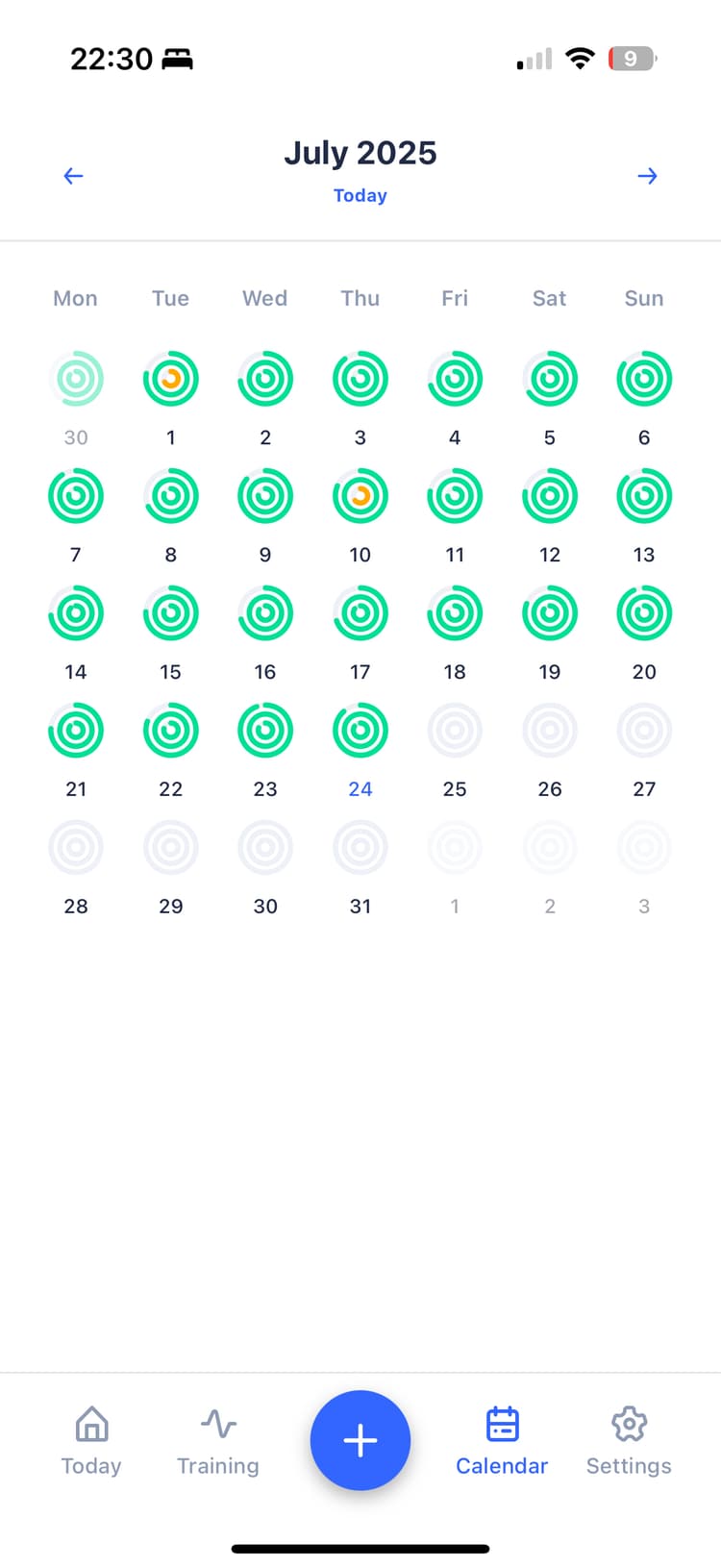Jump to Today link under July 2025
This screenshot has height=1568, width=721.
(360, 195)
